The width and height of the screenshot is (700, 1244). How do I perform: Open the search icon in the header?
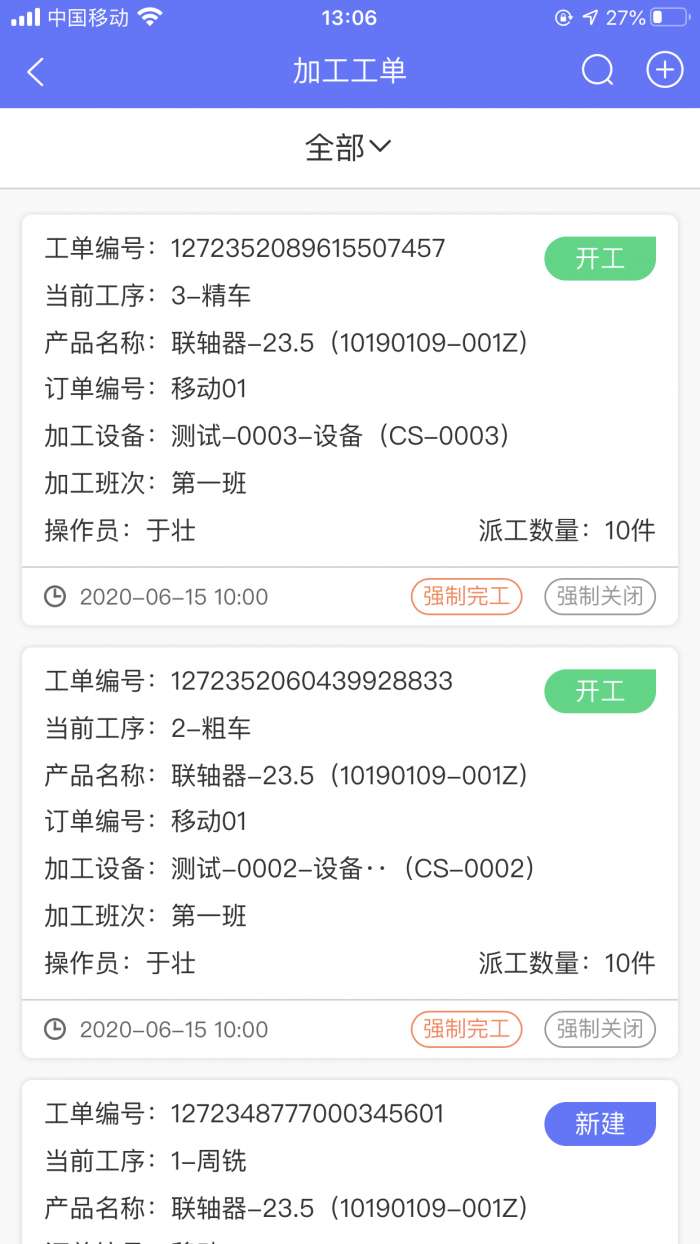[597, 71]
